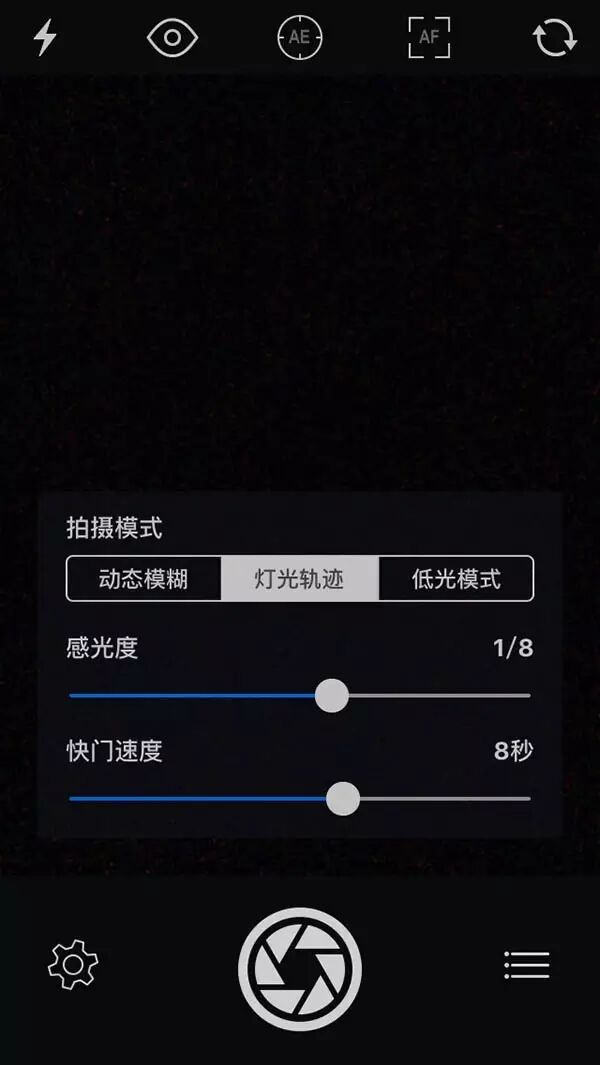600x1065 pixels.
Task: Enable AE exposure lock
Action: (x=300, y=38)
